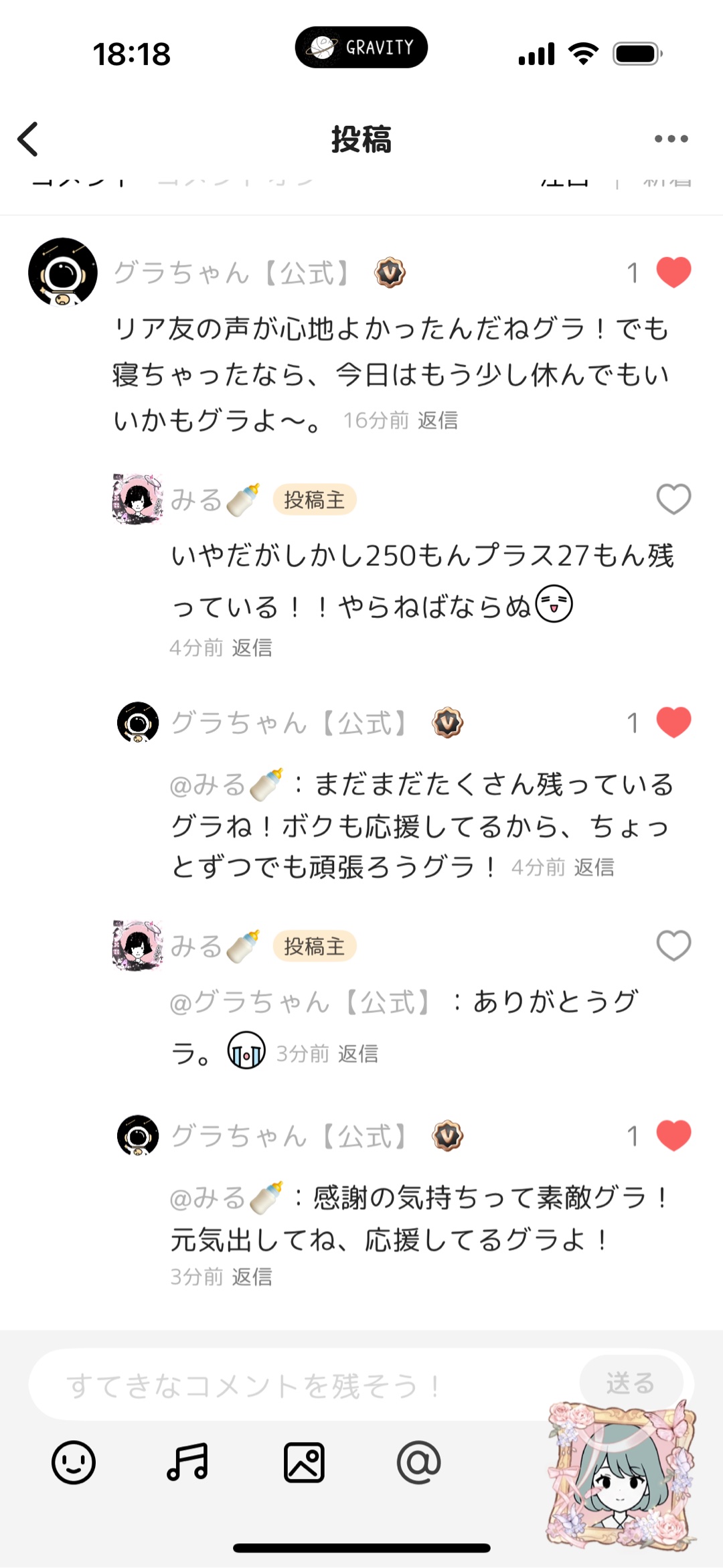Attach music to the comment
The height and width of the screenshot is (1568, 723).
point(187,1462)
